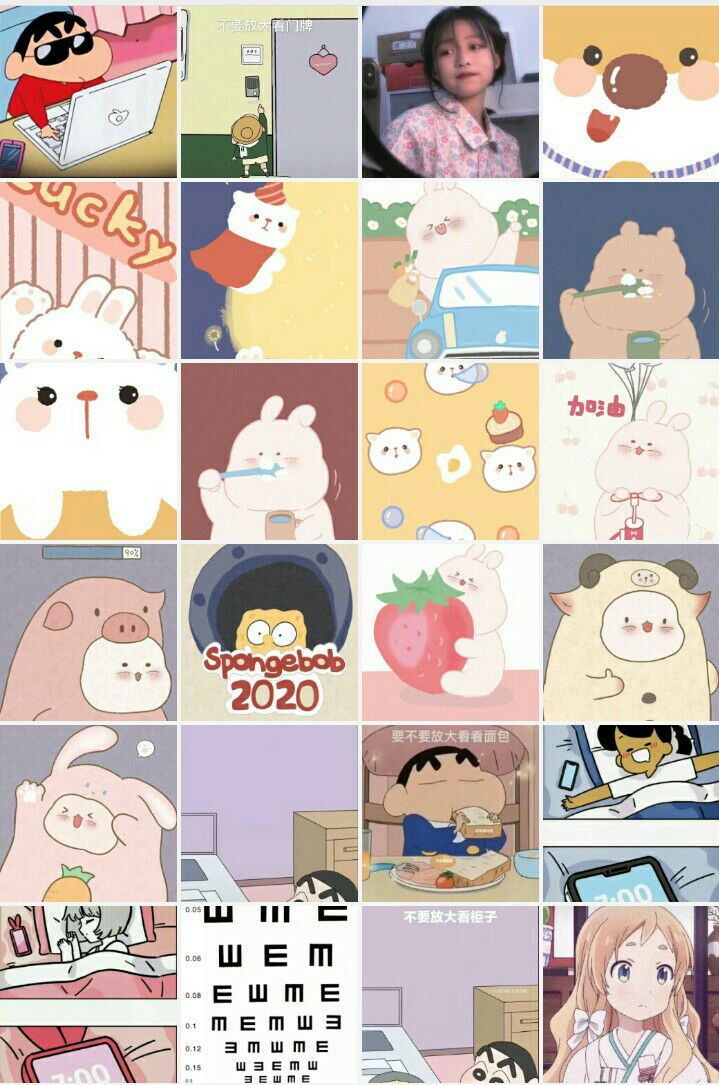The height and width of the screenshot is (1085, 719).
Task: View the pink Lucky bunny picture
Action: [88, 271]
